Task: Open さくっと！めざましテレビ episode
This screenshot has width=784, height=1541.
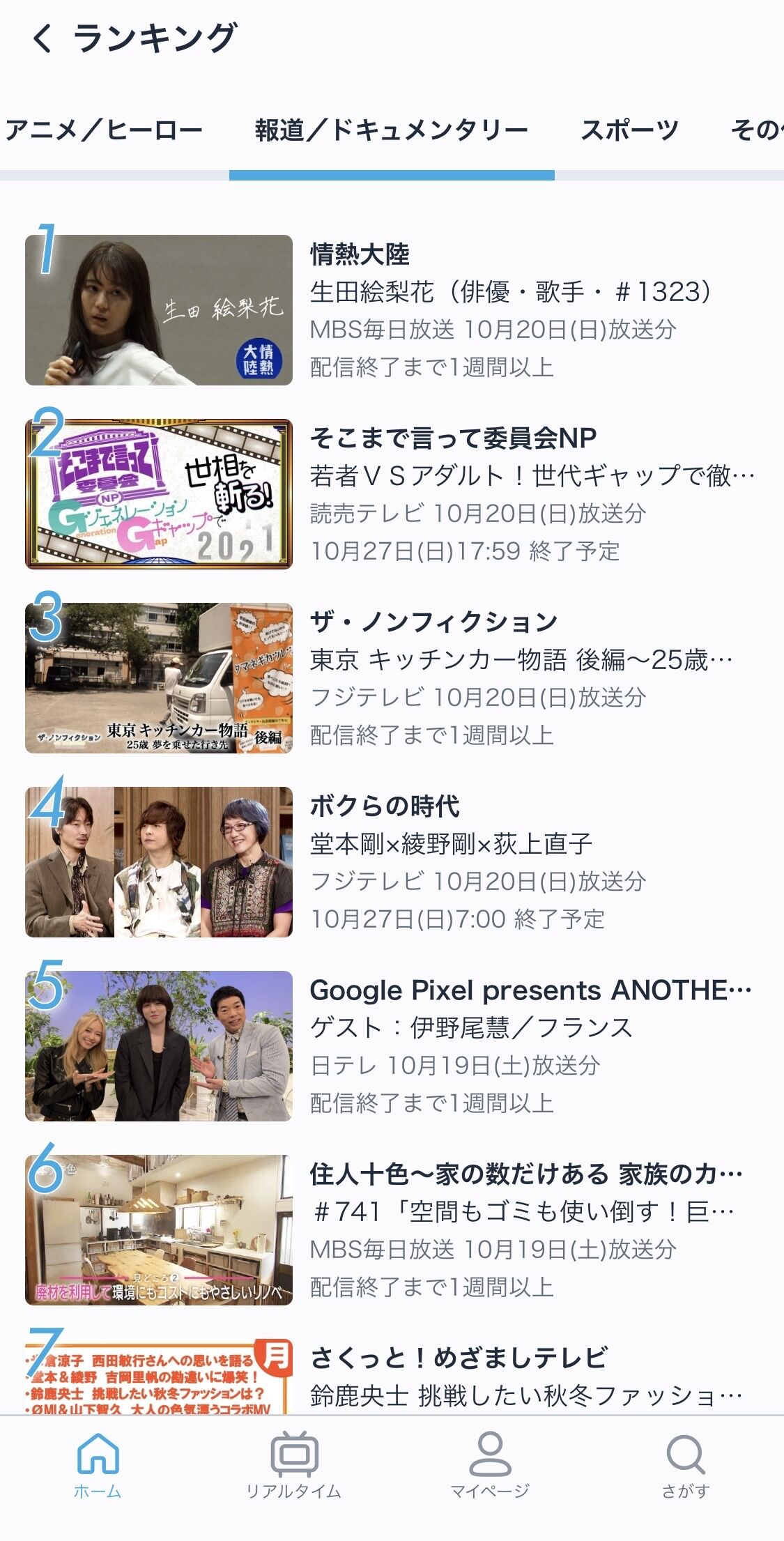Action: click(x=390, y=1377)
